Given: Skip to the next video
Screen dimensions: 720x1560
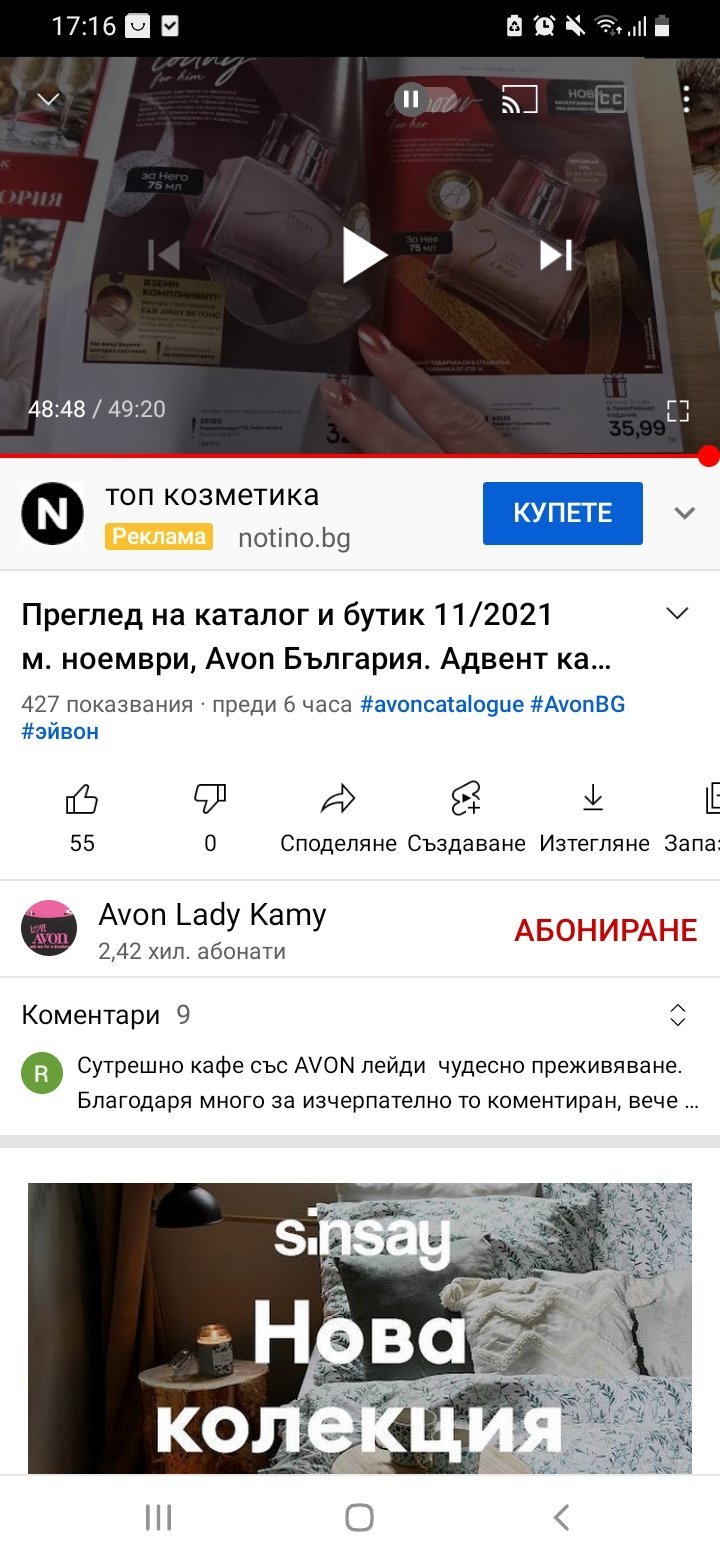Looking at the screenshot, I should 556,255.
